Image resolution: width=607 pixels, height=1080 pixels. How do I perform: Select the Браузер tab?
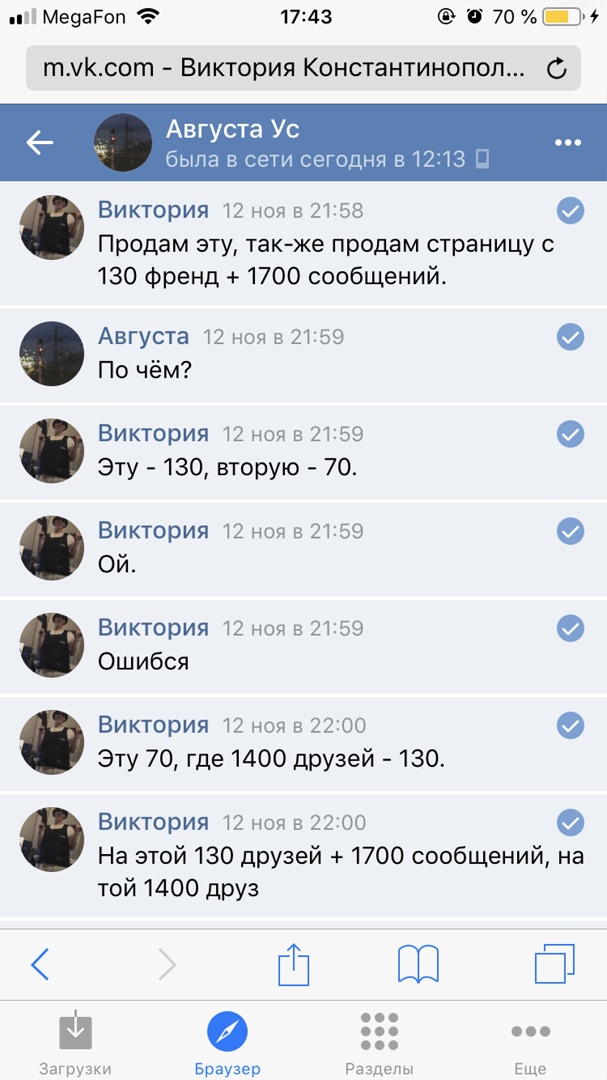click(x=227, y=1042)
